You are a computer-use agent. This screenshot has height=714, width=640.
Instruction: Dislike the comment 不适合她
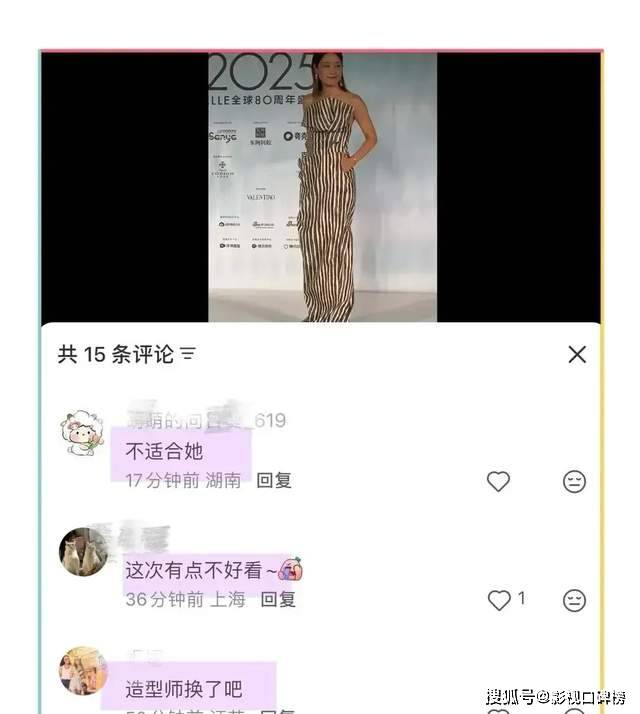tap(574, 481)
